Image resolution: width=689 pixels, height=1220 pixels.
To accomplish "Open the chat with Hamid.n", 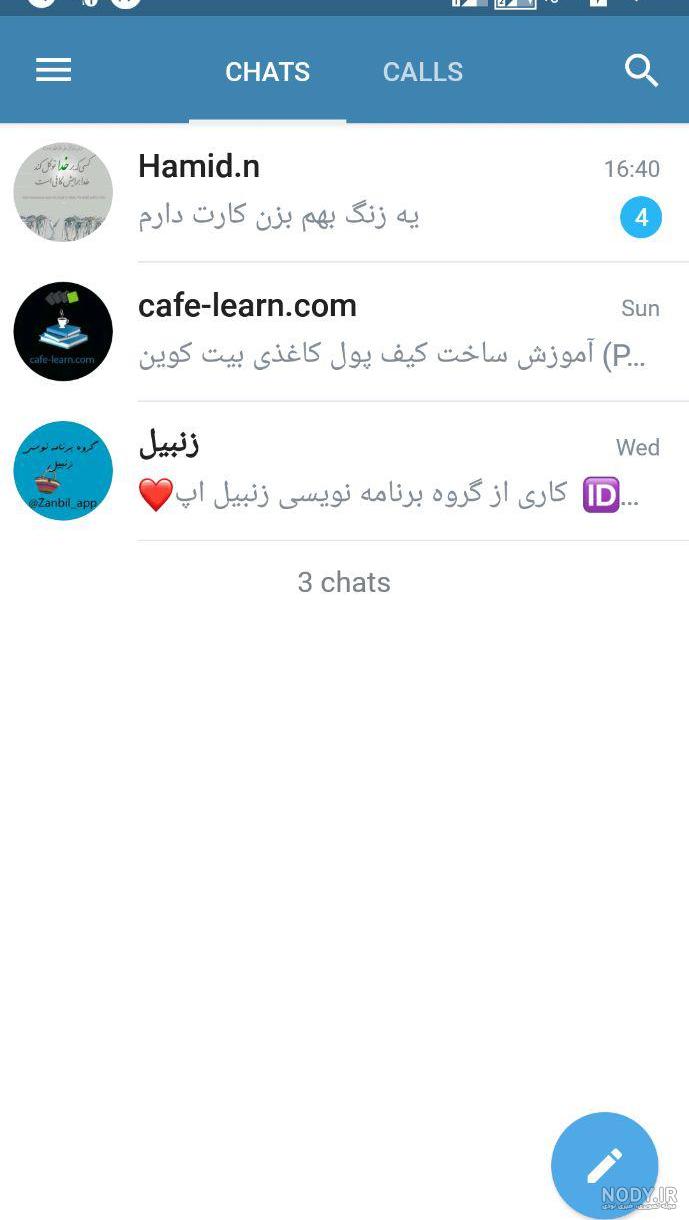I will [x=344, y=192].
